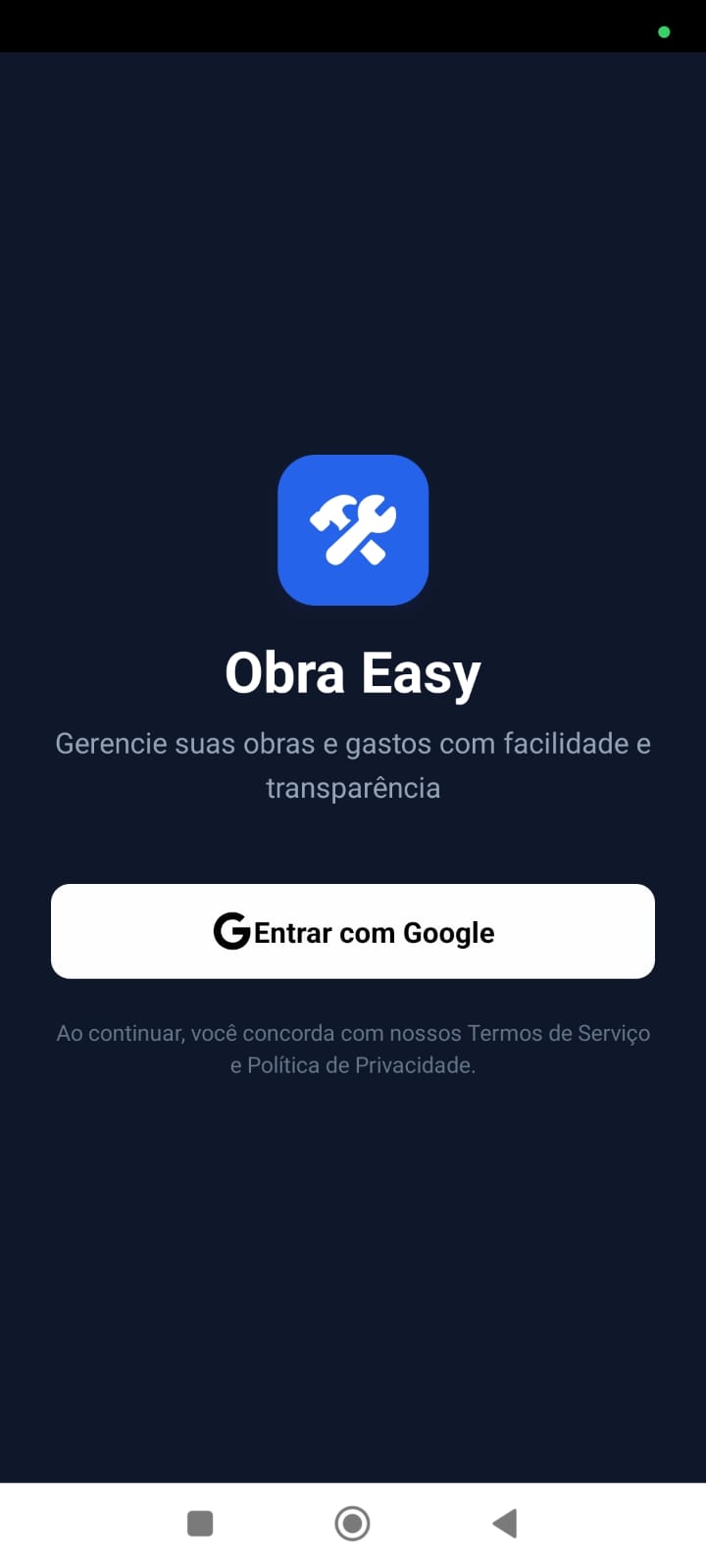The image size is (706, 1568).
Task: Go to the home screen
Action: (x=352, y=1523)
